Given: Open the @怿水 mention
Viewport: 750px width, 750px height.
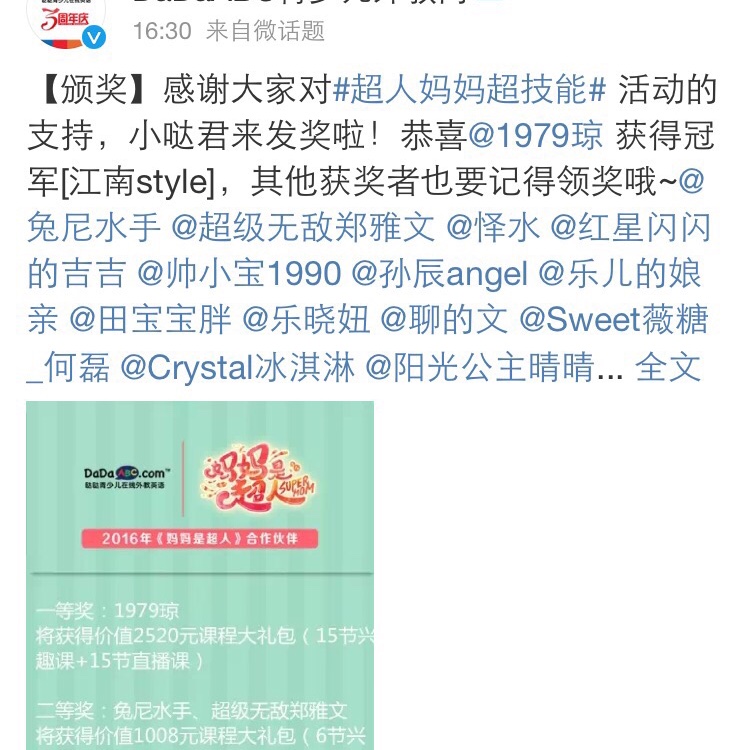Looking at the screenshot, I should pos(493,228).
